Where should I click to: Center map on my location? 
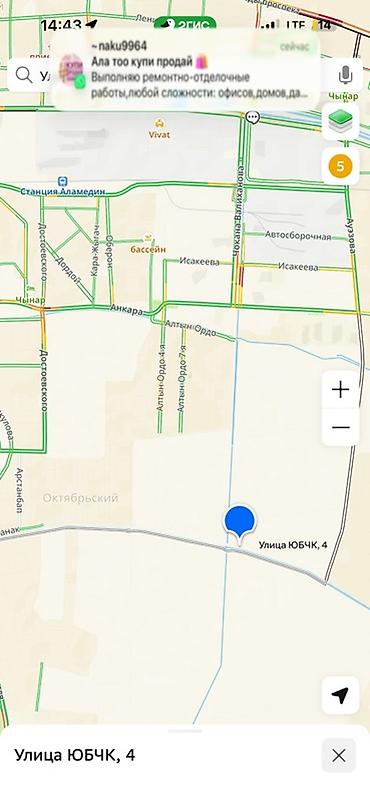(x=340, y=695)
